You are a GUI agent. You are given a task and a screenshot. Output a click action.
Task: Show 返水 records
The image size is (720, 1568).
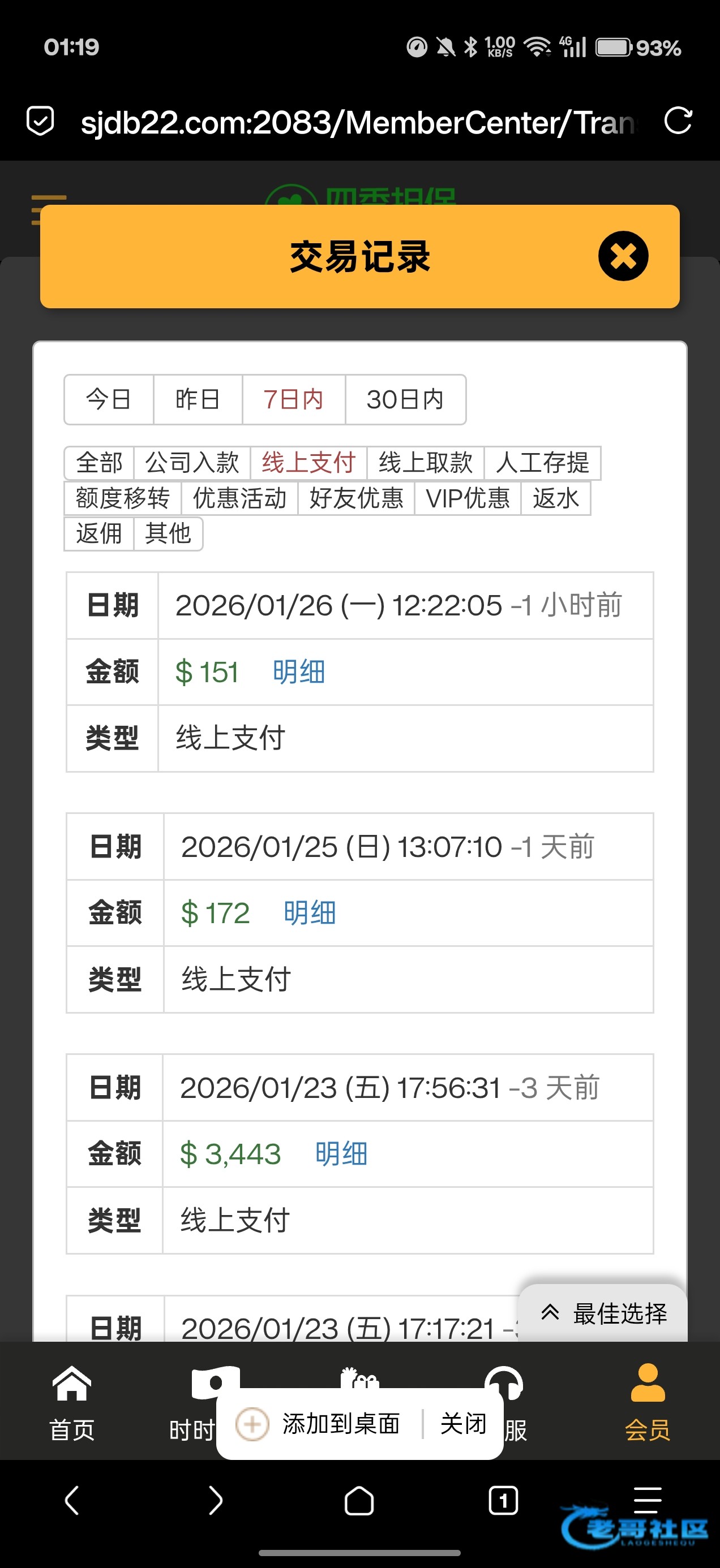(x=555, y=498)
